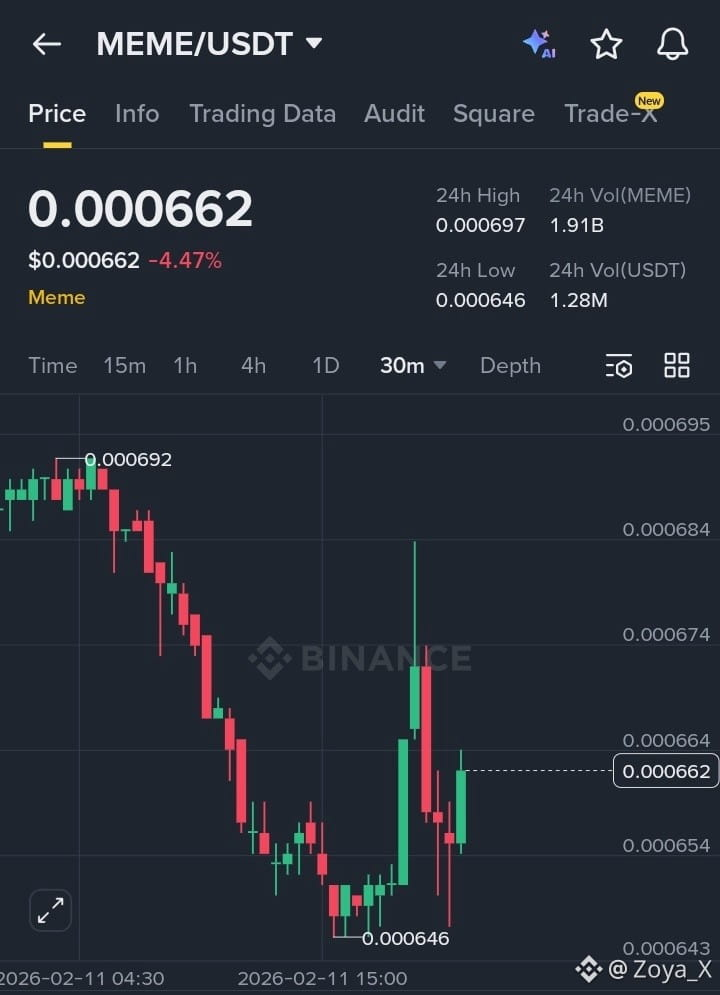Screen dimensions: 720x995
Task: Switch chart interval to 1D
Action: [x=326, y=366]
